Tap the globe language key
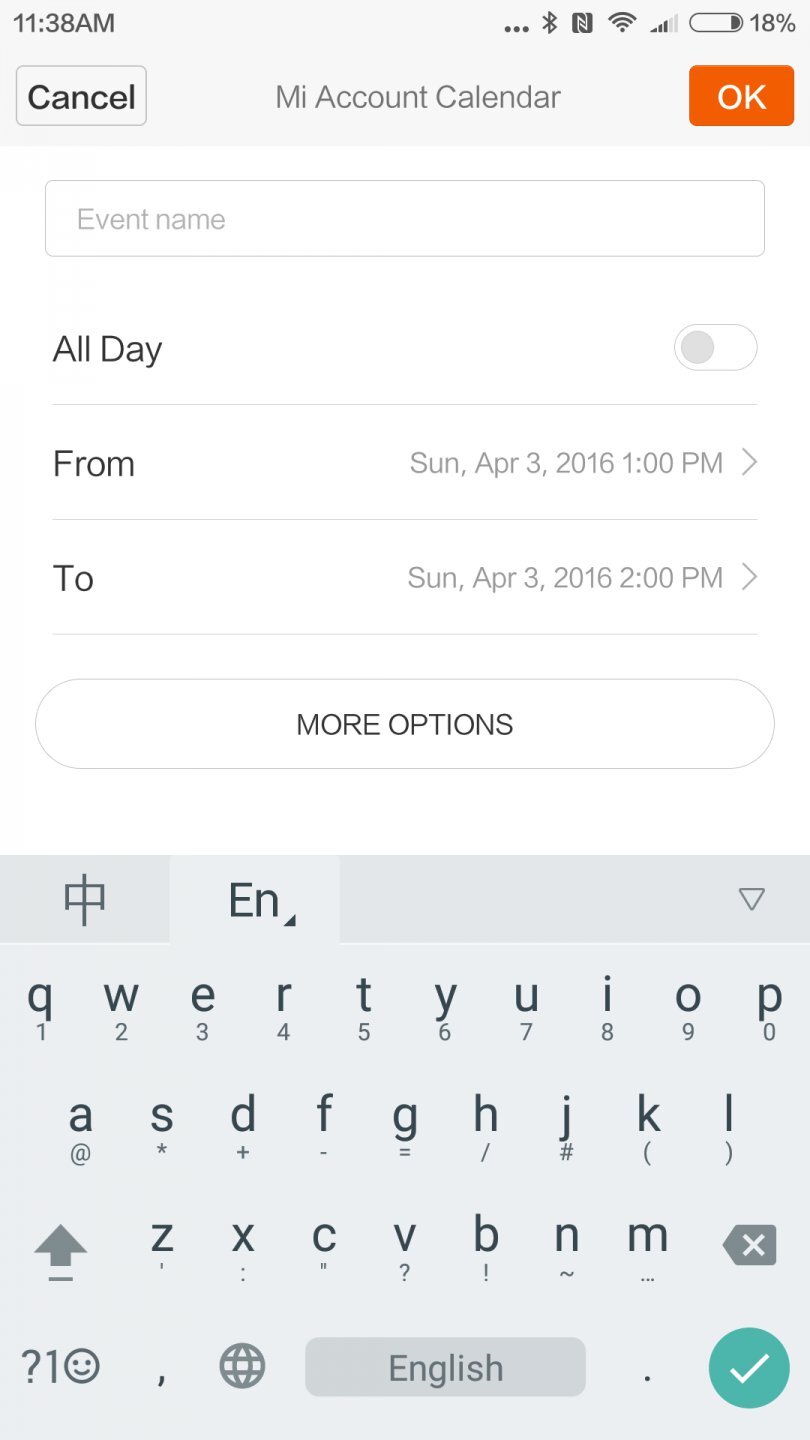Viewport: 810px width, 1440px height. [242, 1367]
